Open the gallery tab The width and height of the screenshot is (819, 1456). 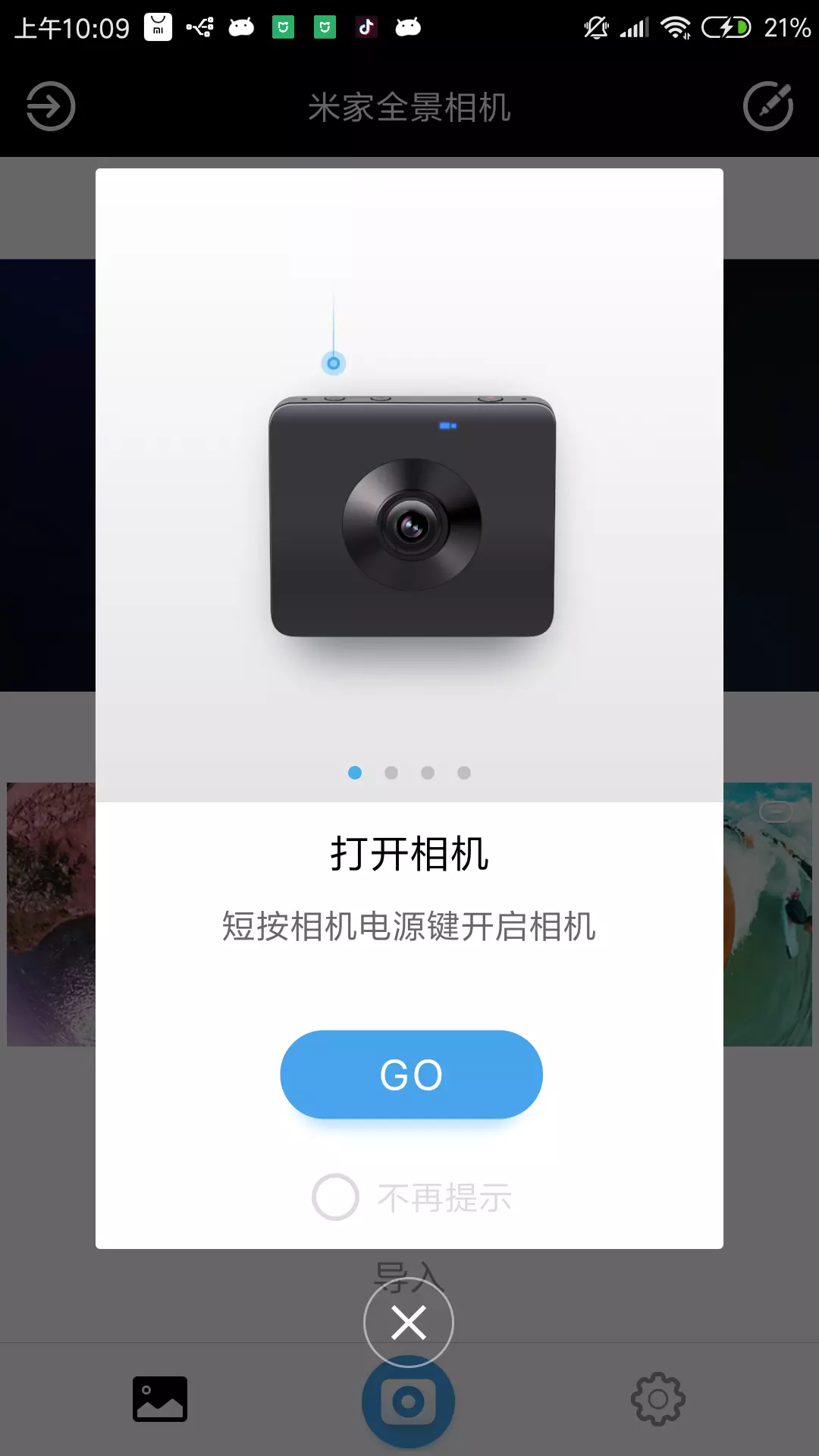[x=160, y=1399]
